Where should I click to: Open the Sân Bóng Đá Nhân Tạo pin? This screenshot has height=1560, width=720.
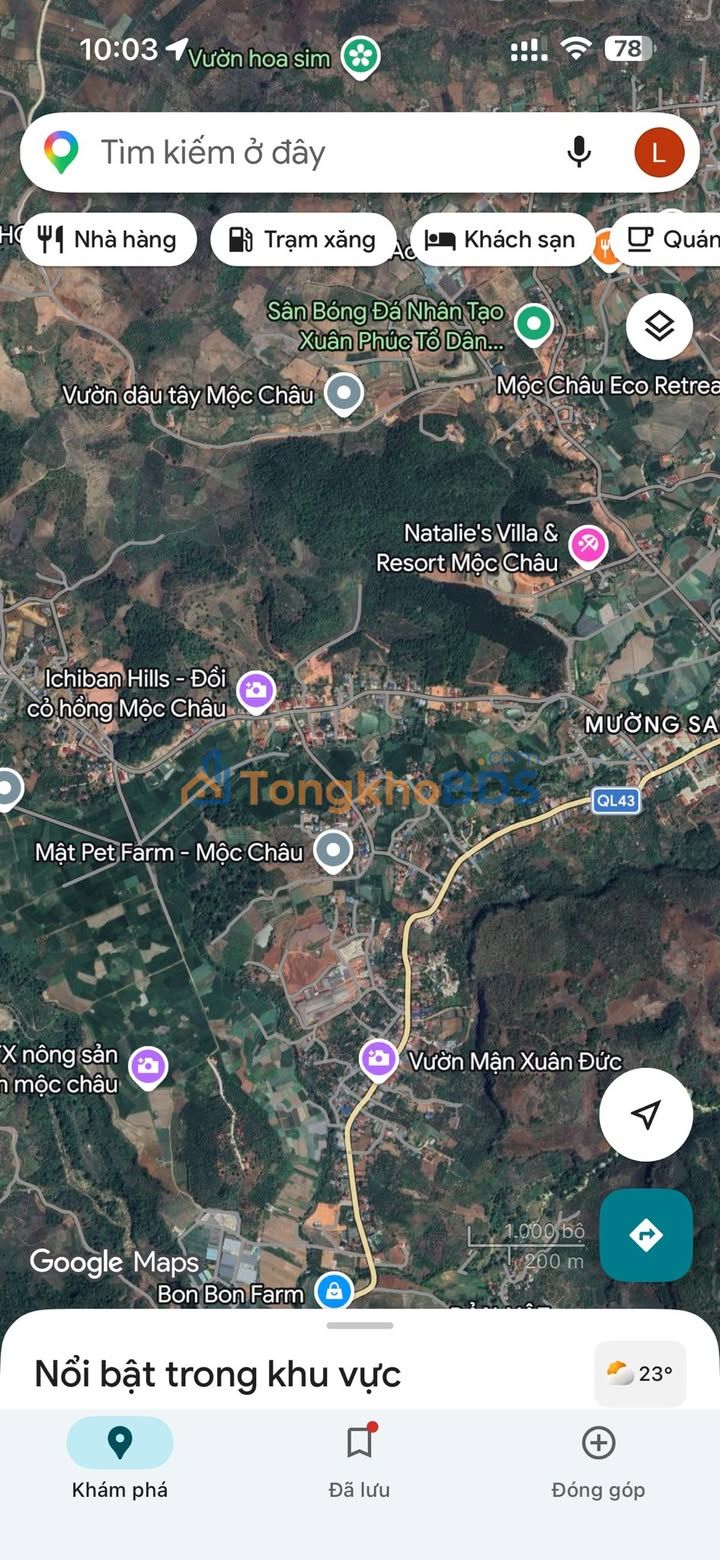point(534,323)
